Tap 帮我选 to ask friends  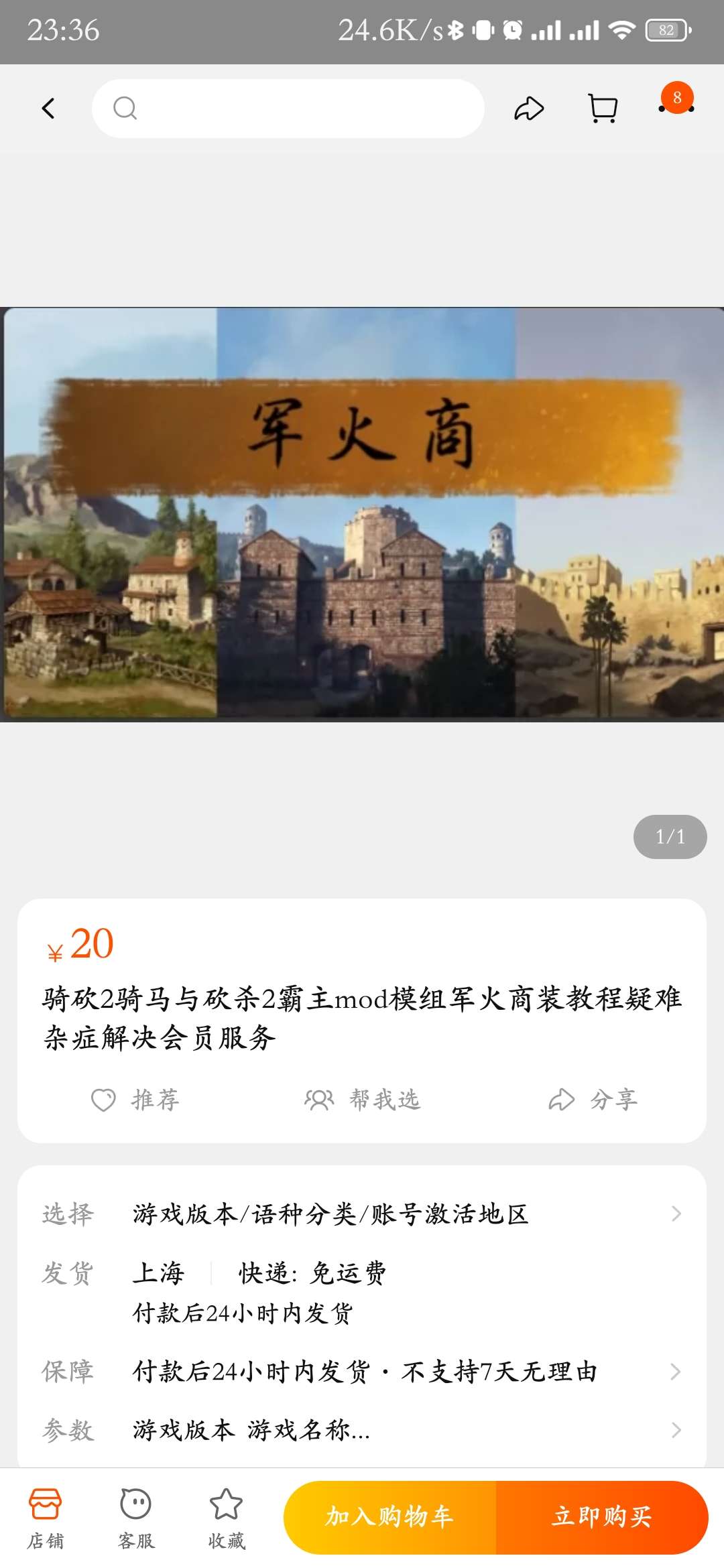coord(362,1100)
